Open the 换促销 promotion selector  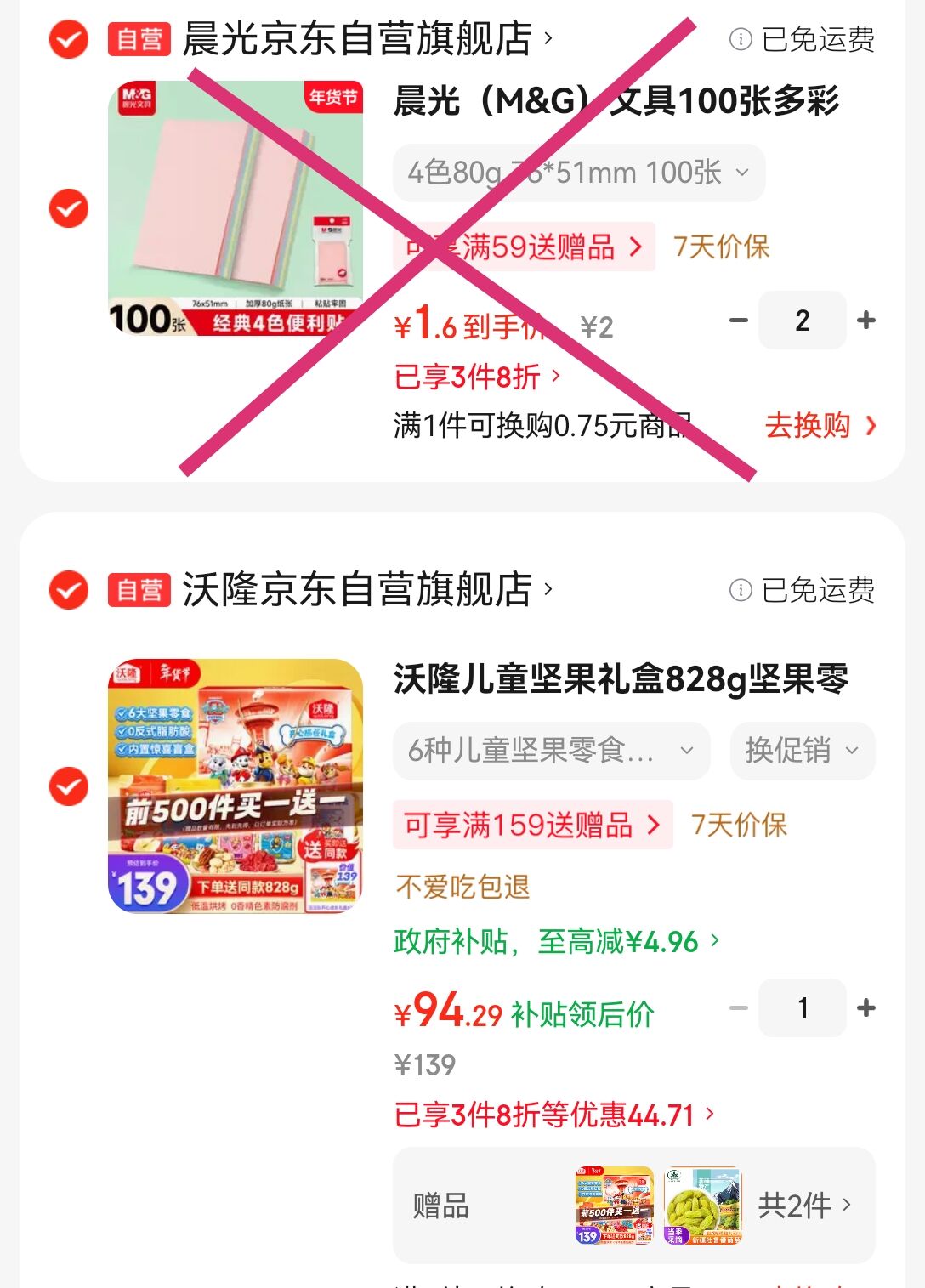[802, 751]
